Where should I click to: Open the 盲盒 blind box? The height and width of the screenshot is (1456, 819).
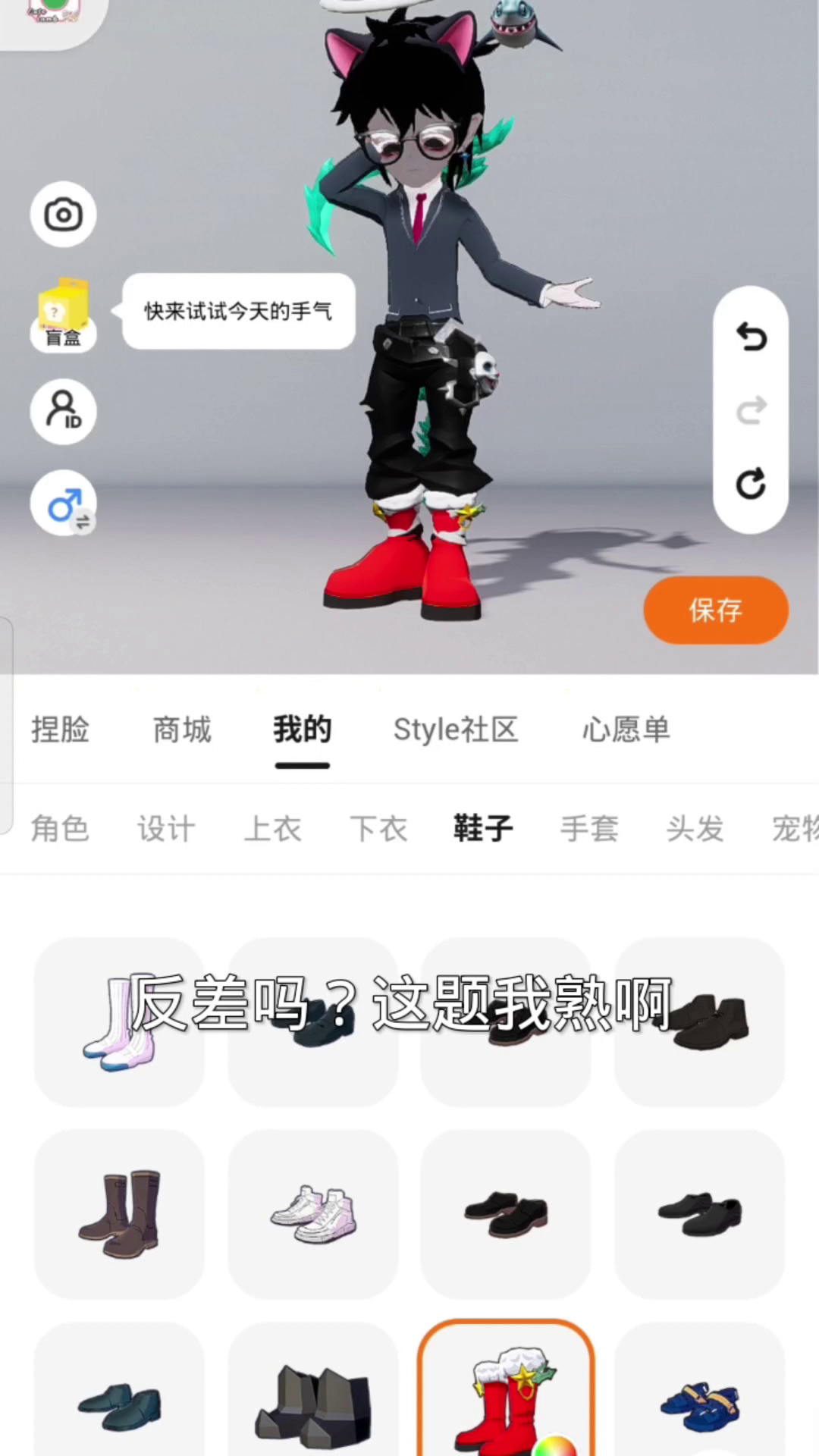(x=64, y=314)
